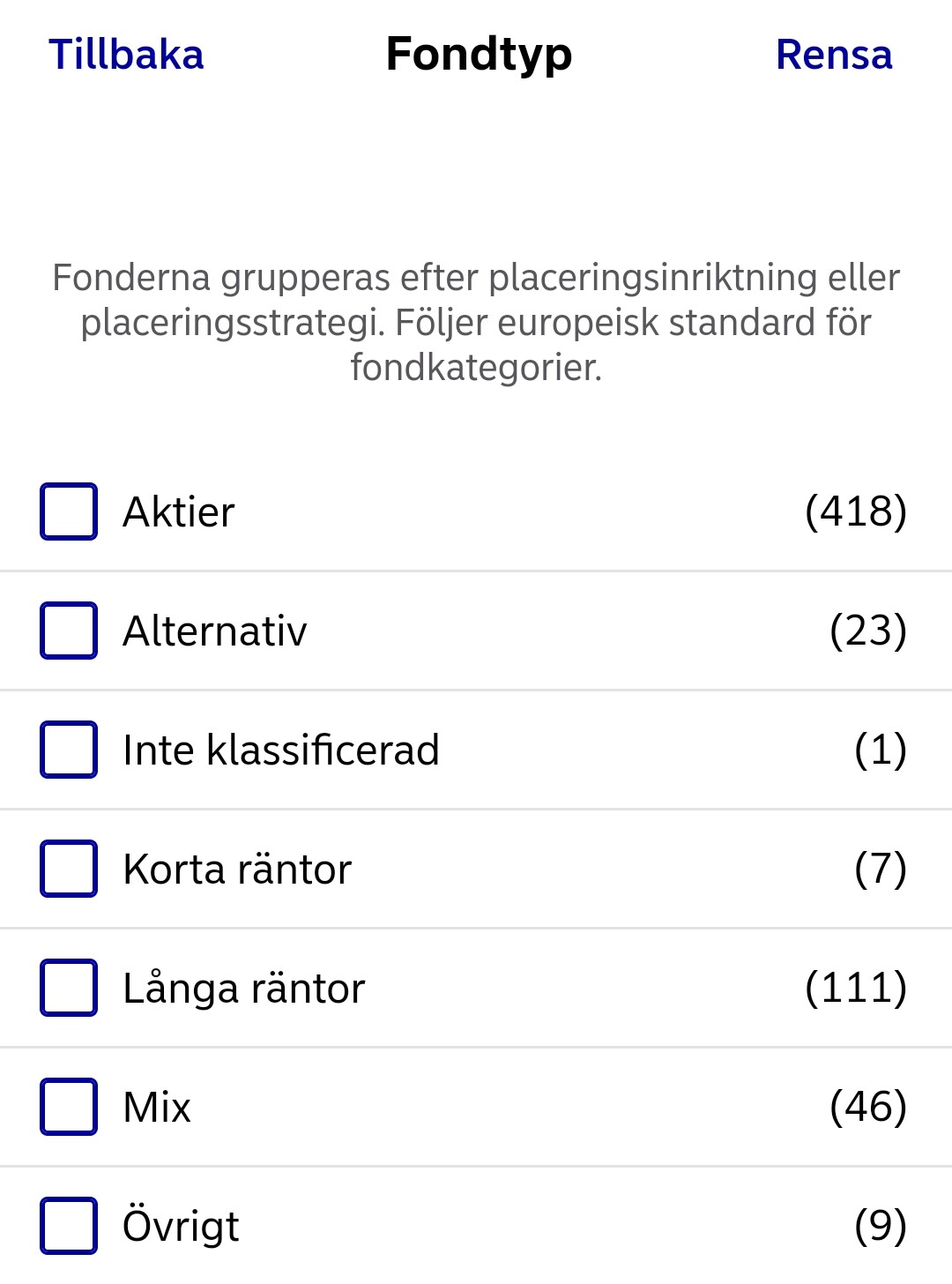Select the Alternativ checkbox
Viewport: 952px width, 1284px height.
point(69,631)
